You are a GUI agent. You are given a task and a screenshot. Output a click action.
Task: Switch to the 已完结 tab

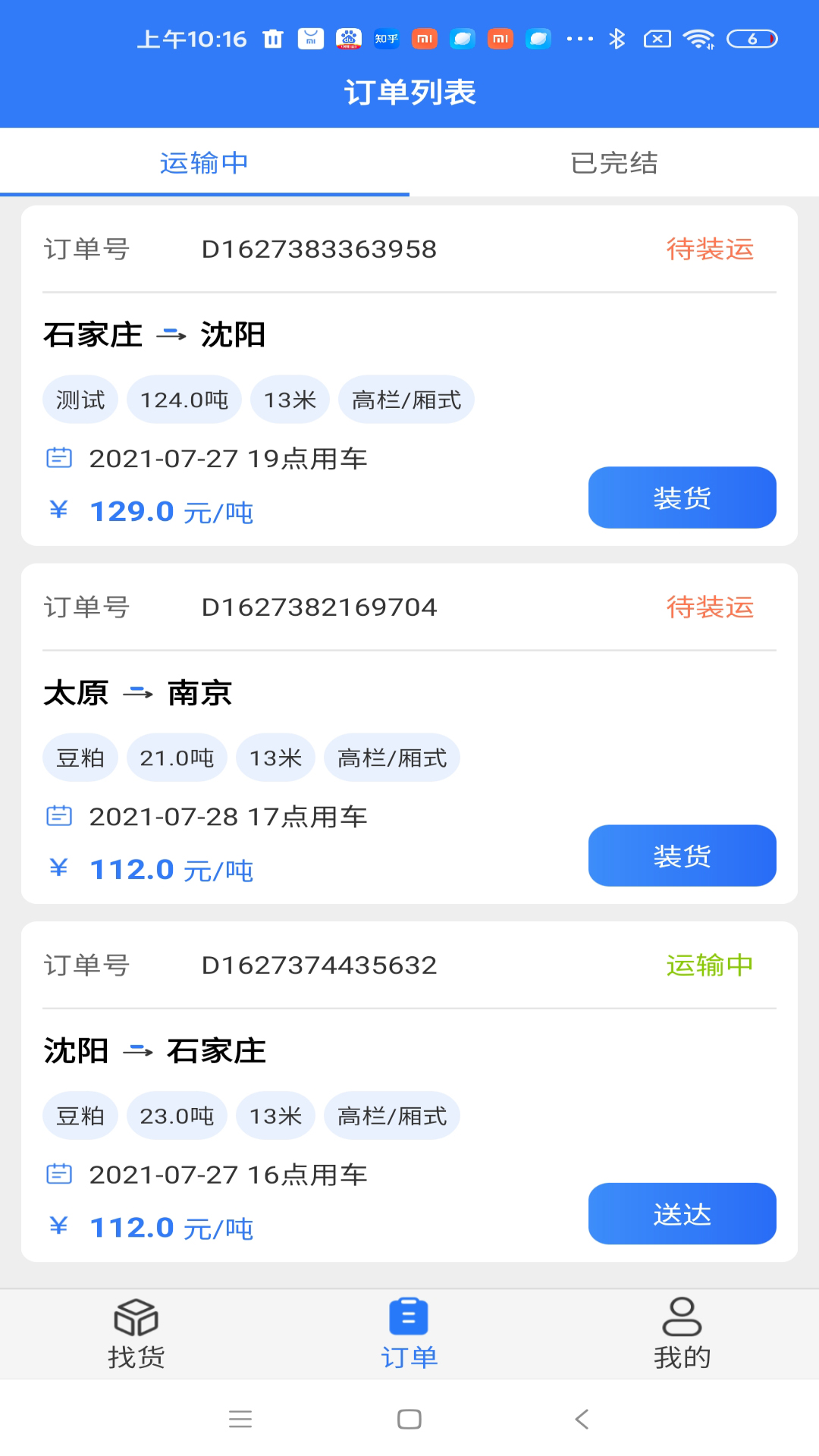pos(614,163)
